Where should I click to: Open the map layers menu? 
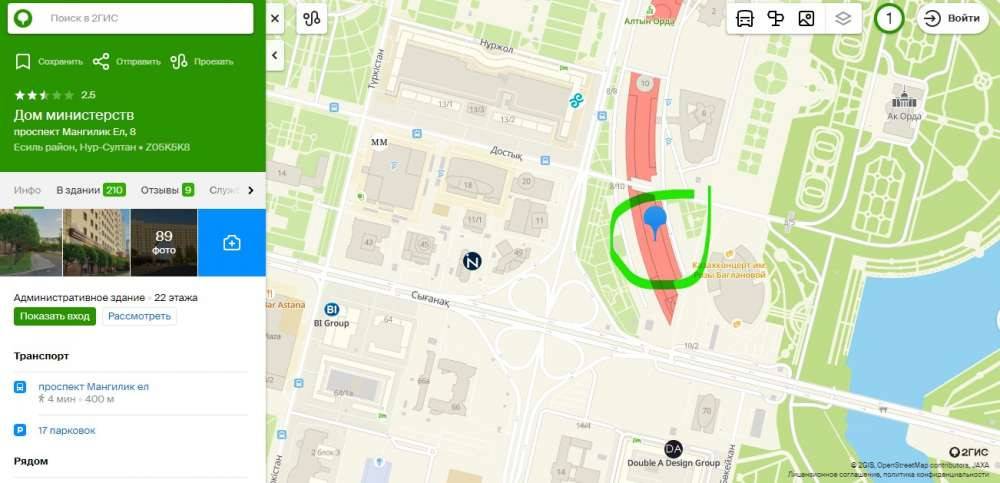842,18
